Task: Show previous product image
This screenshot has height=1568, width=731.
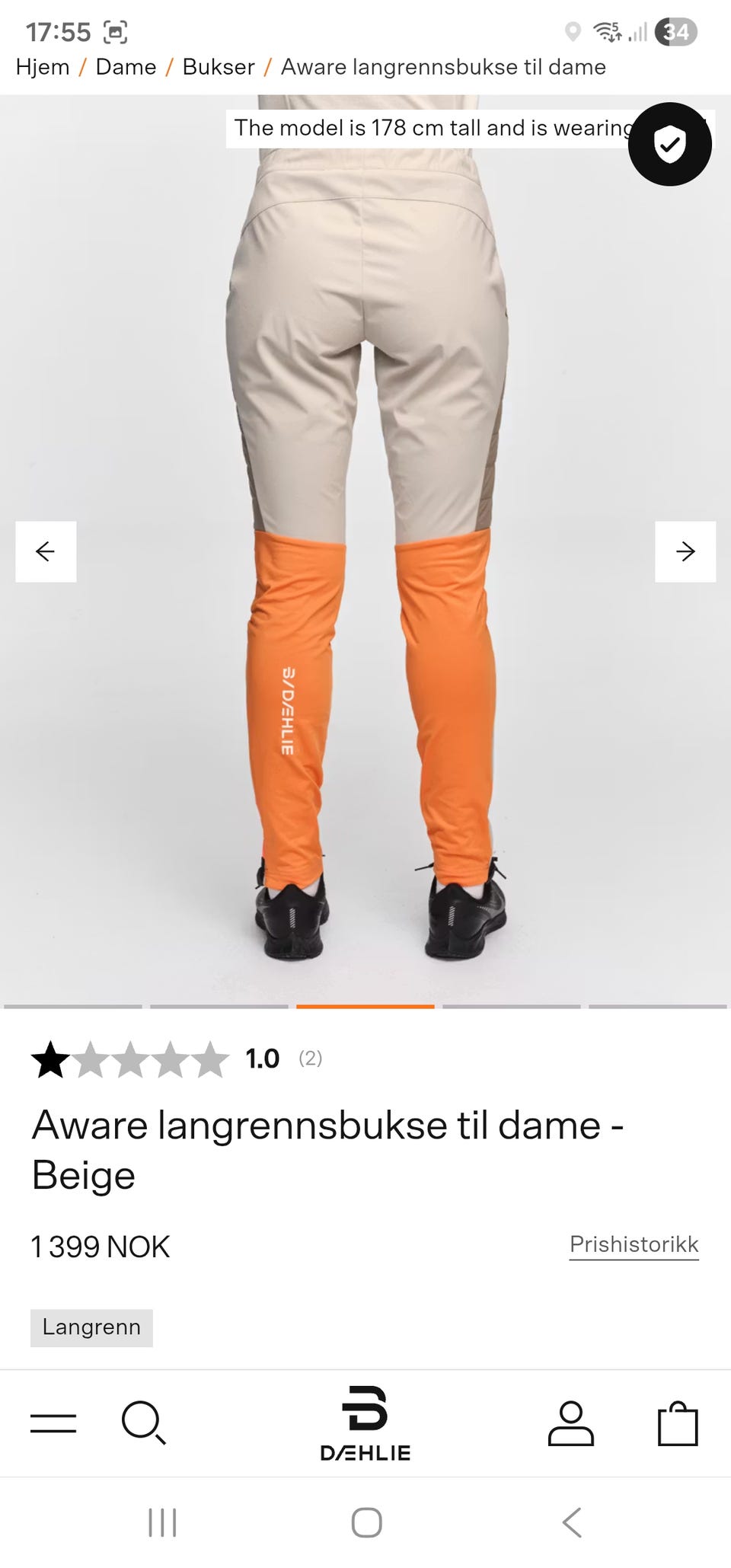Action: coord(46,550)
